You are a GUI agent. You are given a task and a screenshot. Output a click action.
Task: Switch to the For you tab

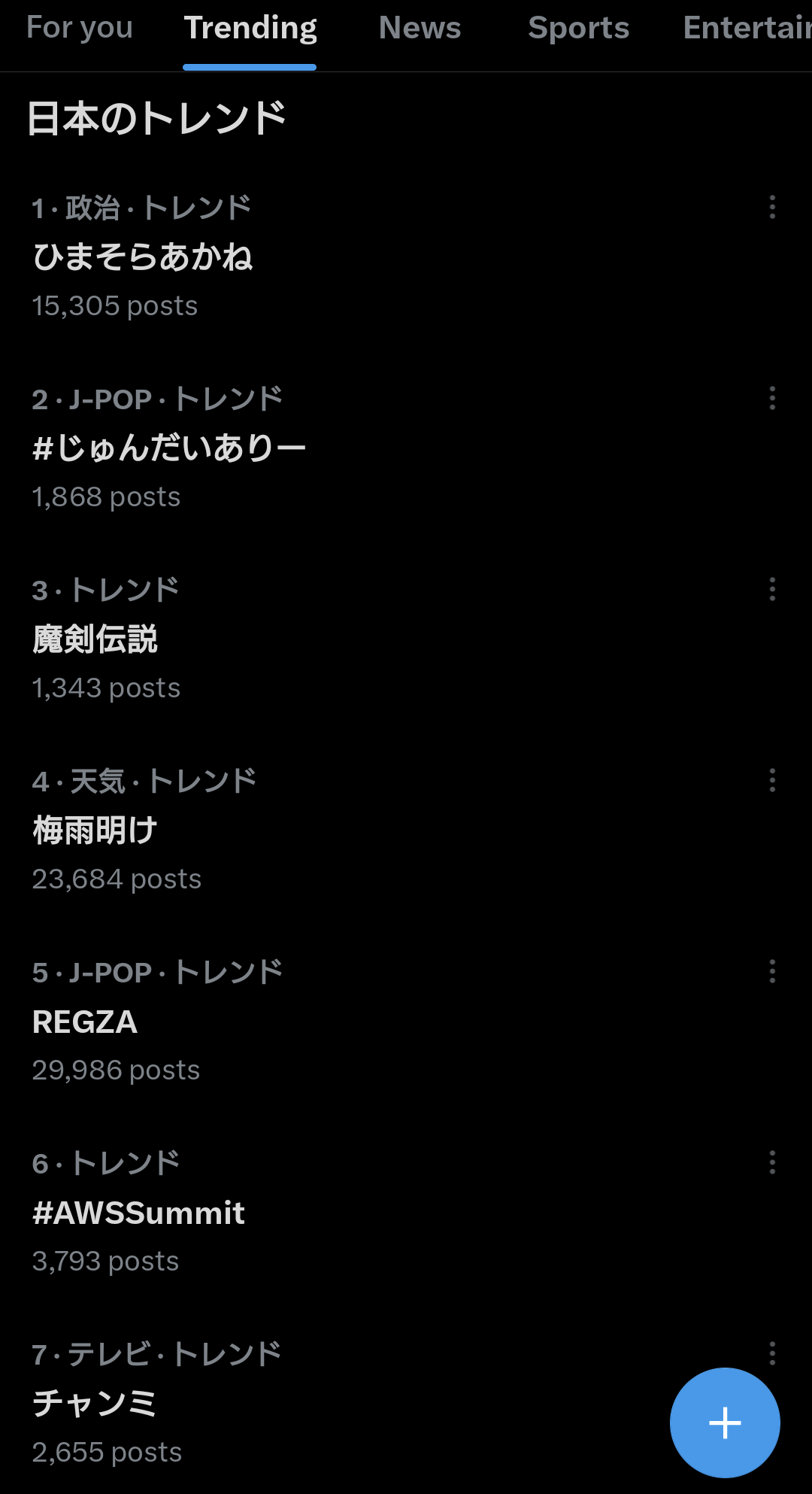(x=80, y=29)
